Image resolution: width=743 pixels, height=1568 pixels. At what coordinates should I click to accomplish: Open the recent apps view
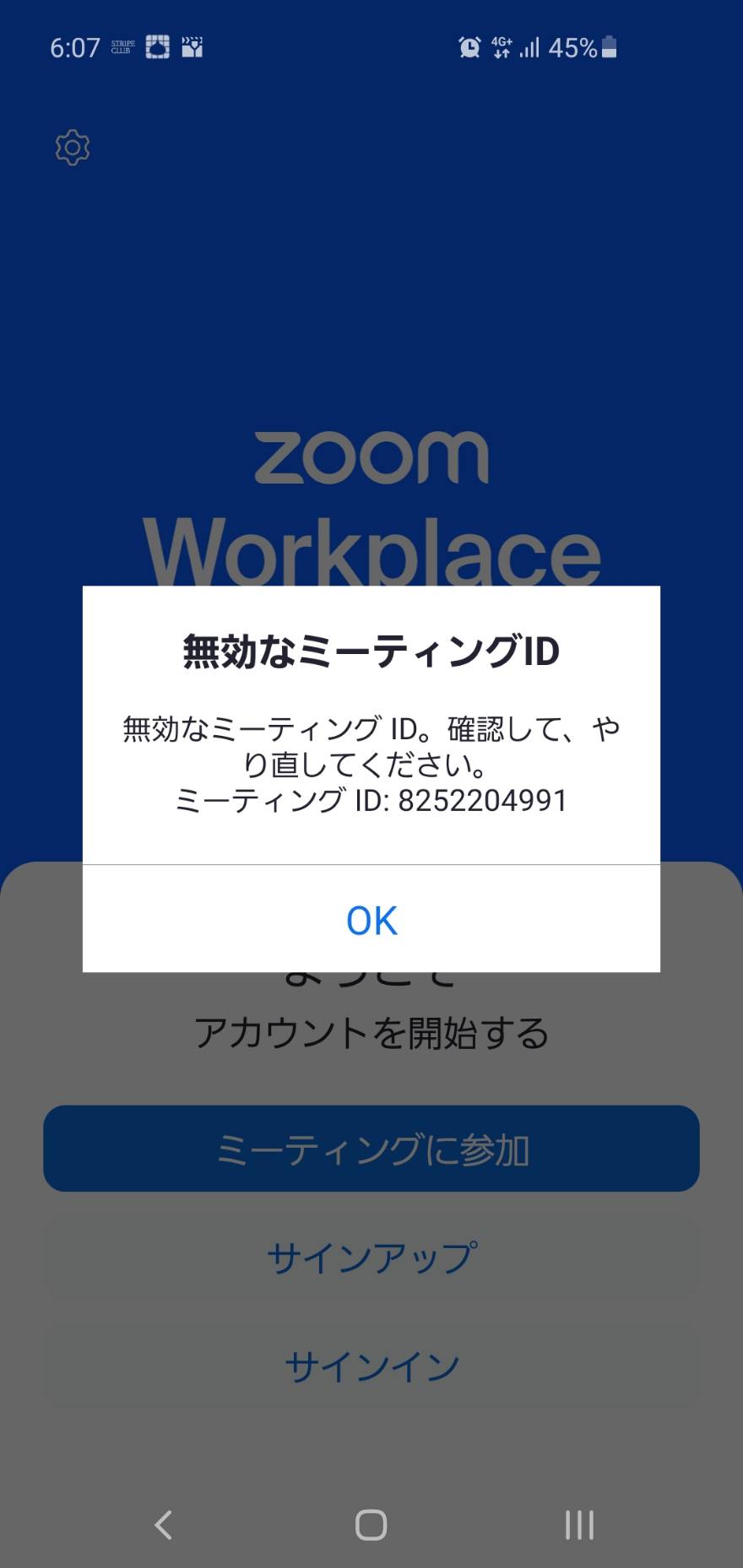[579, 1524]
